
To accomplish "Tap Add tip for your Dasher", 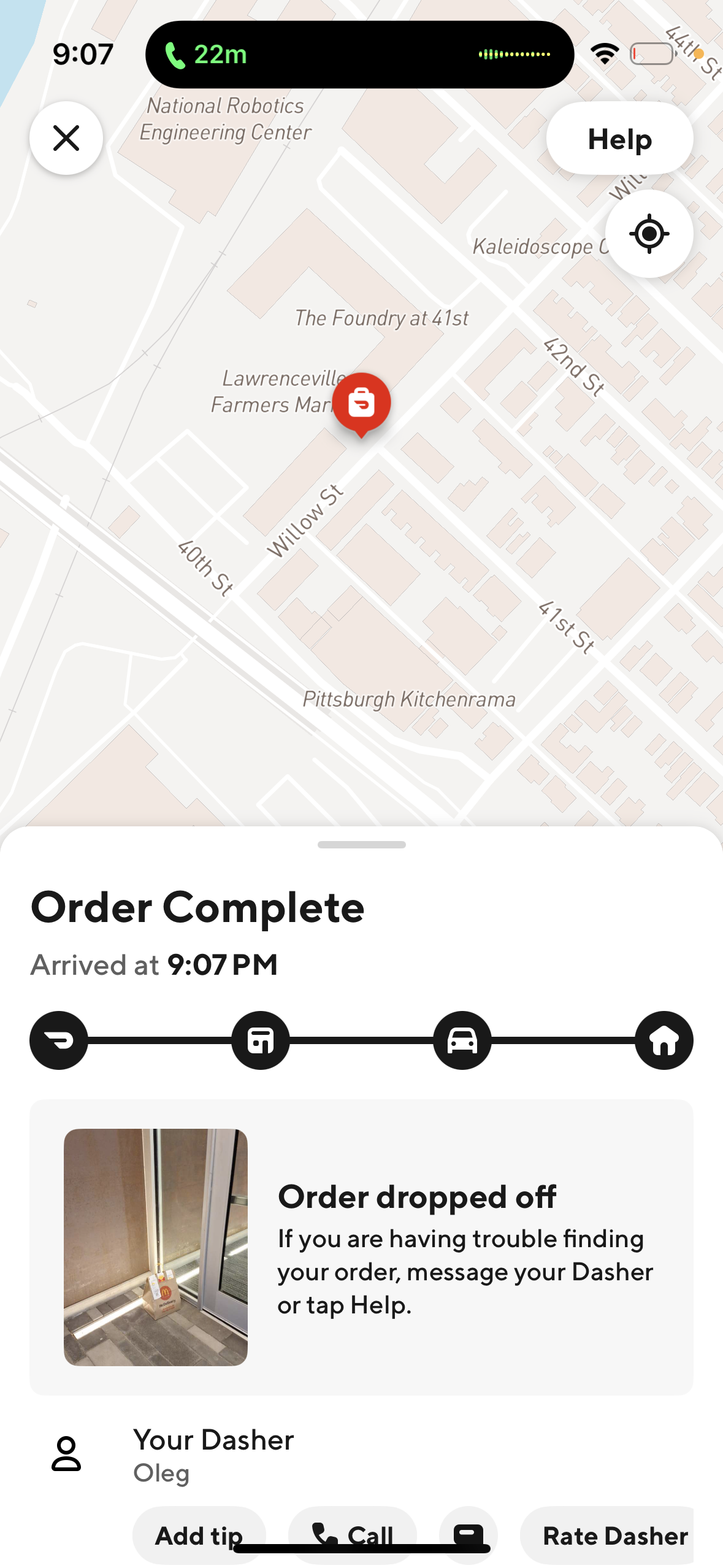I will click(199, 1535).
